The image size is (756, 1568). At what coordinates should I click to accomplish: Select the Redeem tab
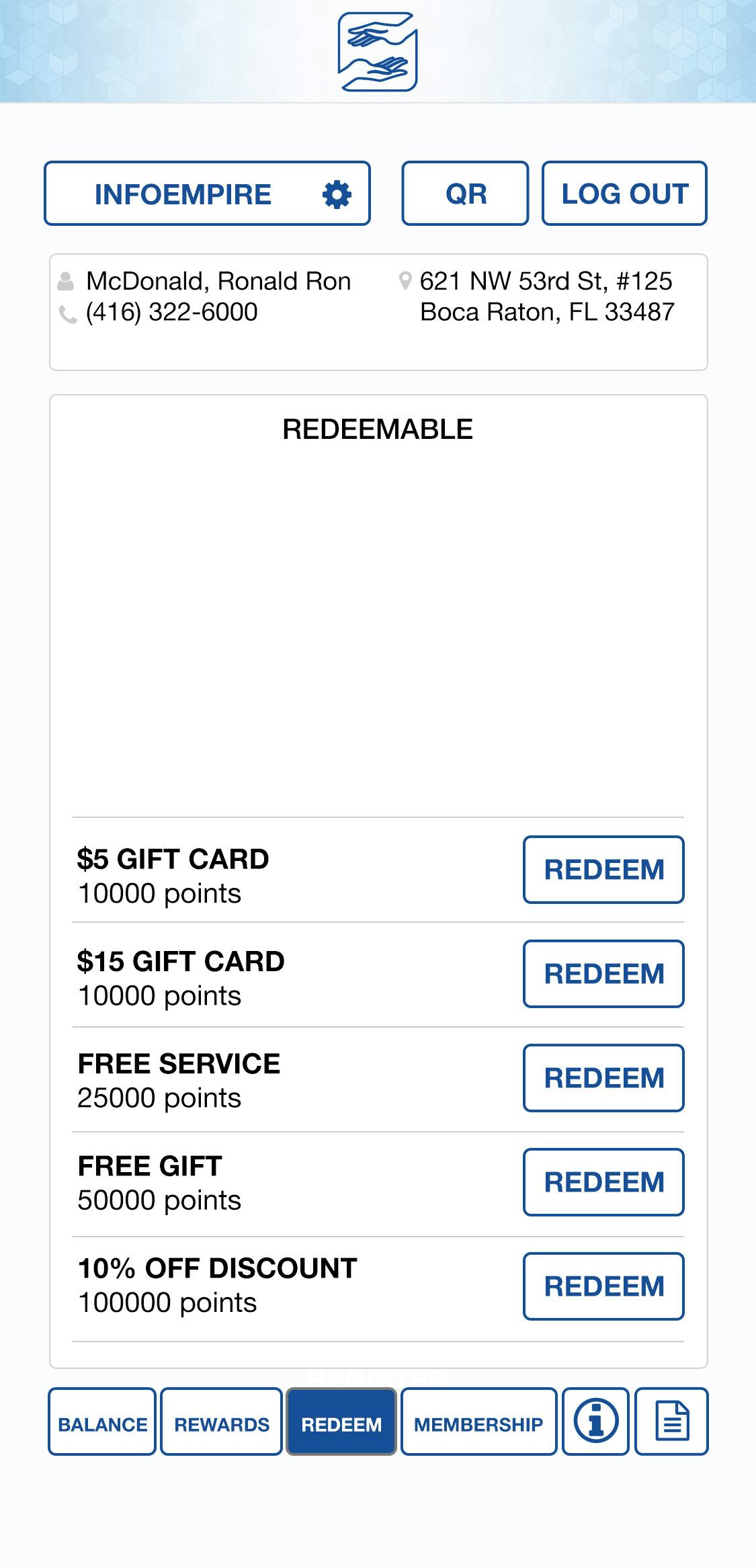341,1421
